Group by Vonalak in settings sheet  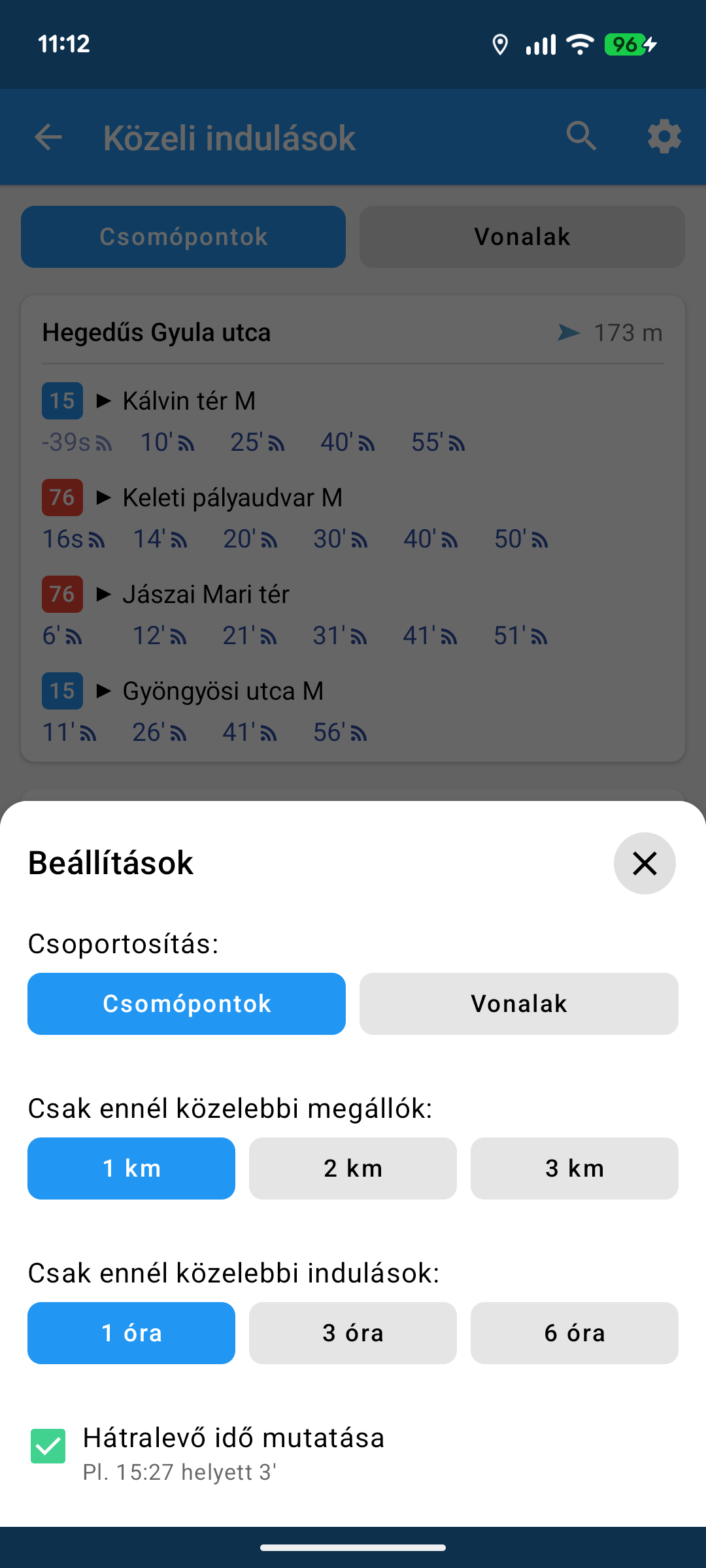tap(518, 1004)
